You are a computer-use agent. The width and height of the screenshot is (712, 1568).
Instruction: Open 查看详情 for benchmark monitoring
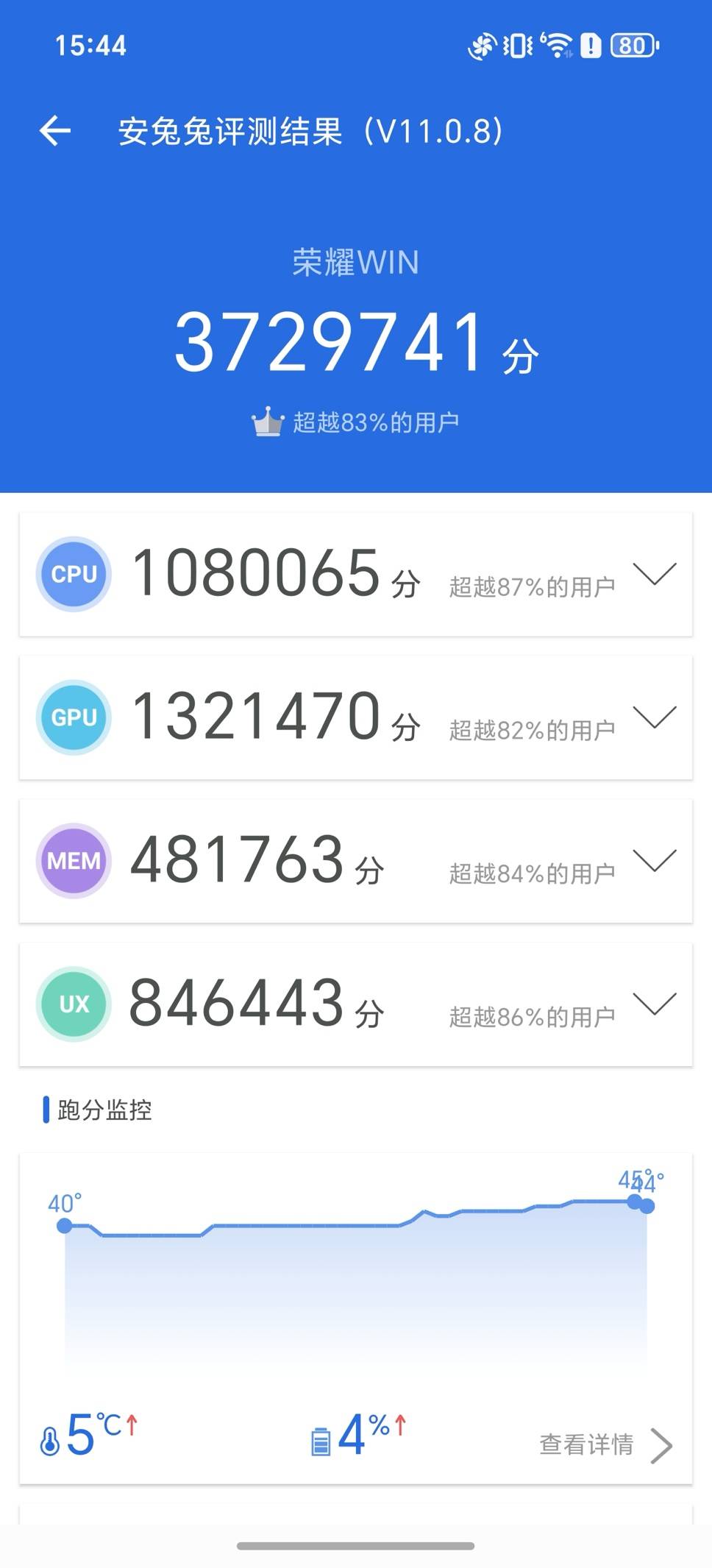(605, 1444)
